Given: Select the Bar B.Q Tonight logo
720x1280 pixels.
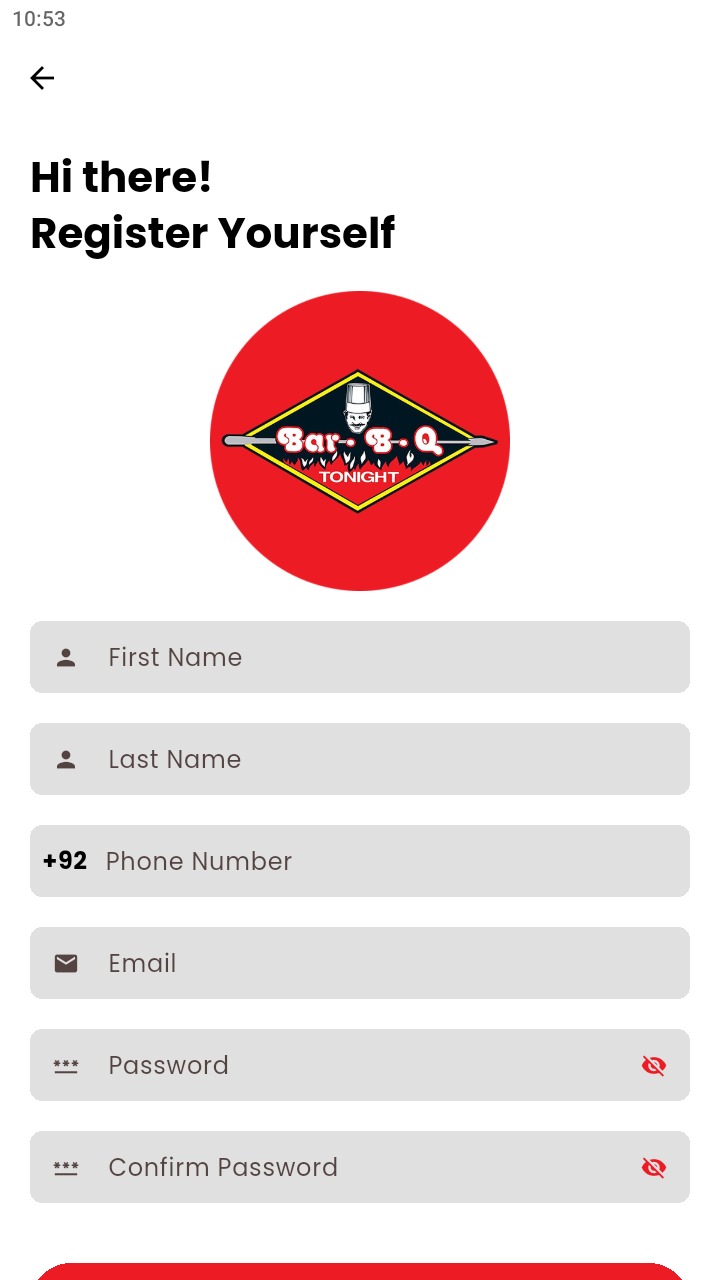Looking at the screenshot, I should click(x=360, y=439).
